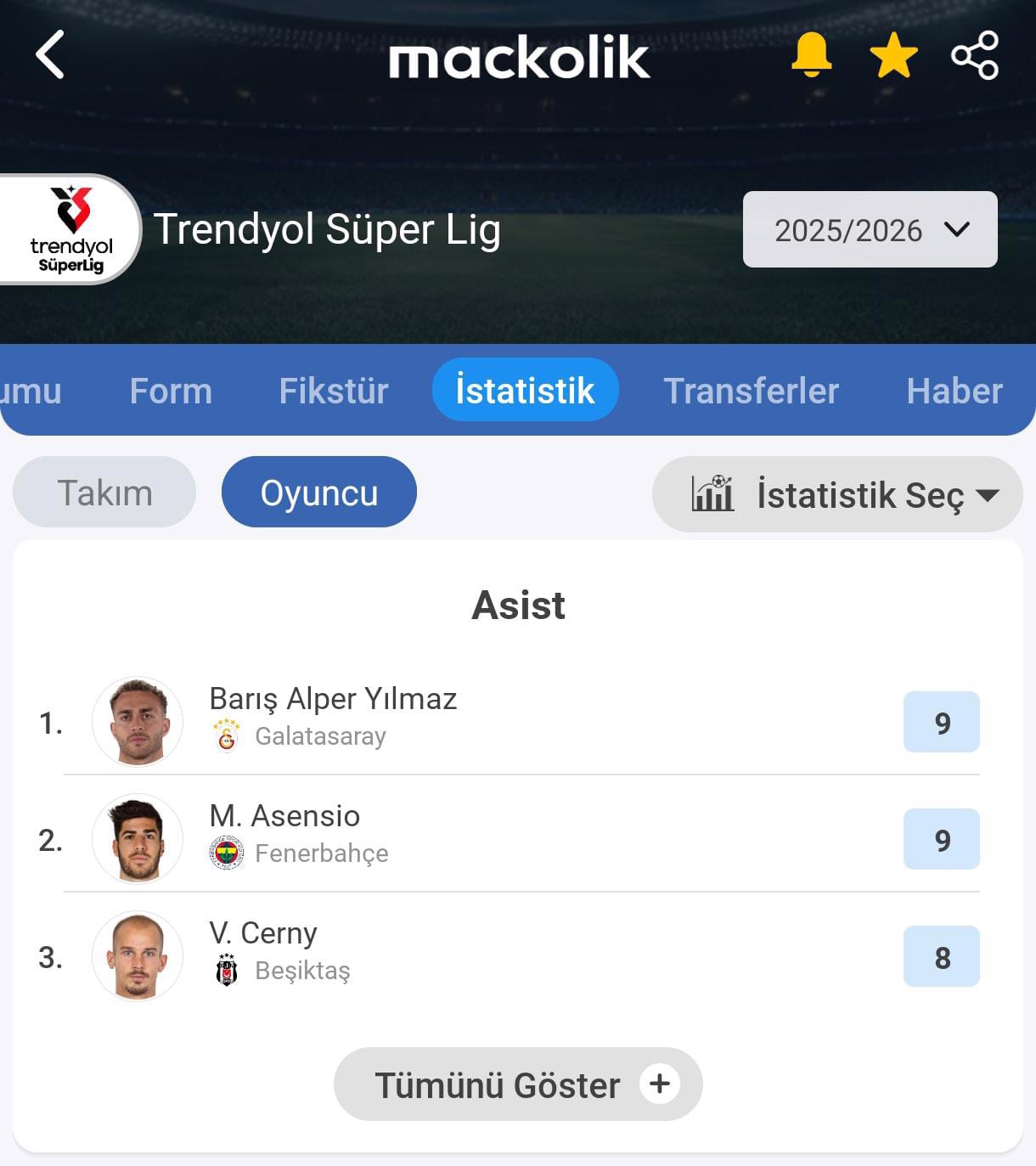Share this league page
The image size is (1036, 1166).
pyautogui.click(x=974, y=56)
